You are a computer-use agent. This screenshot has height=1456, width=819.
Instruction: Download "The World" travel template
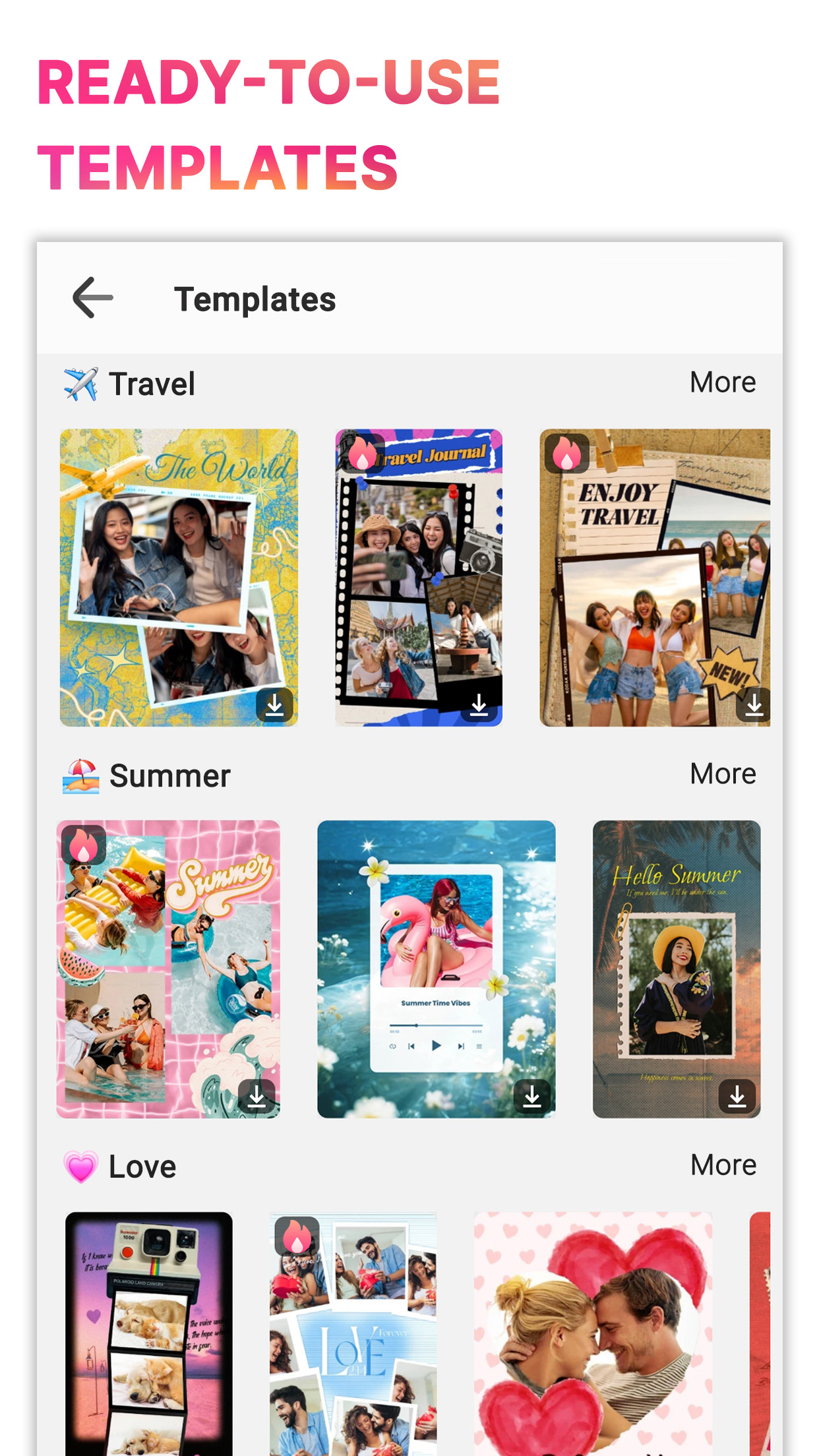pos(275,706)
